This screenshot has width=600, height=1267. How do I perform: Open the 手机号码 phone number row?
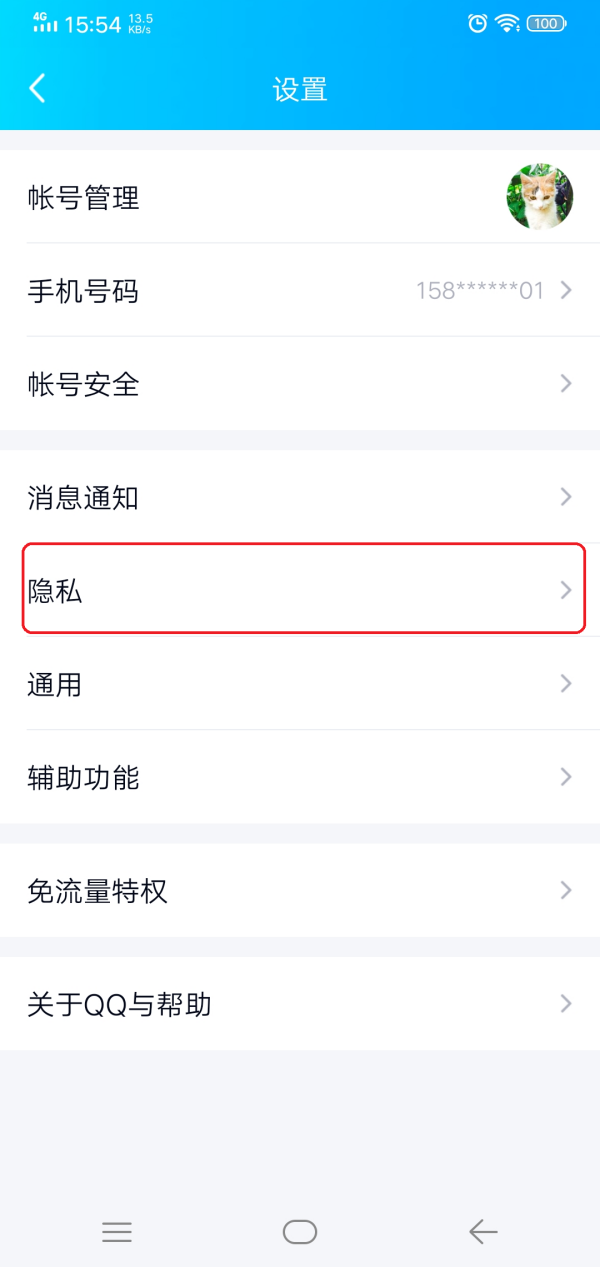pos(300,290)
